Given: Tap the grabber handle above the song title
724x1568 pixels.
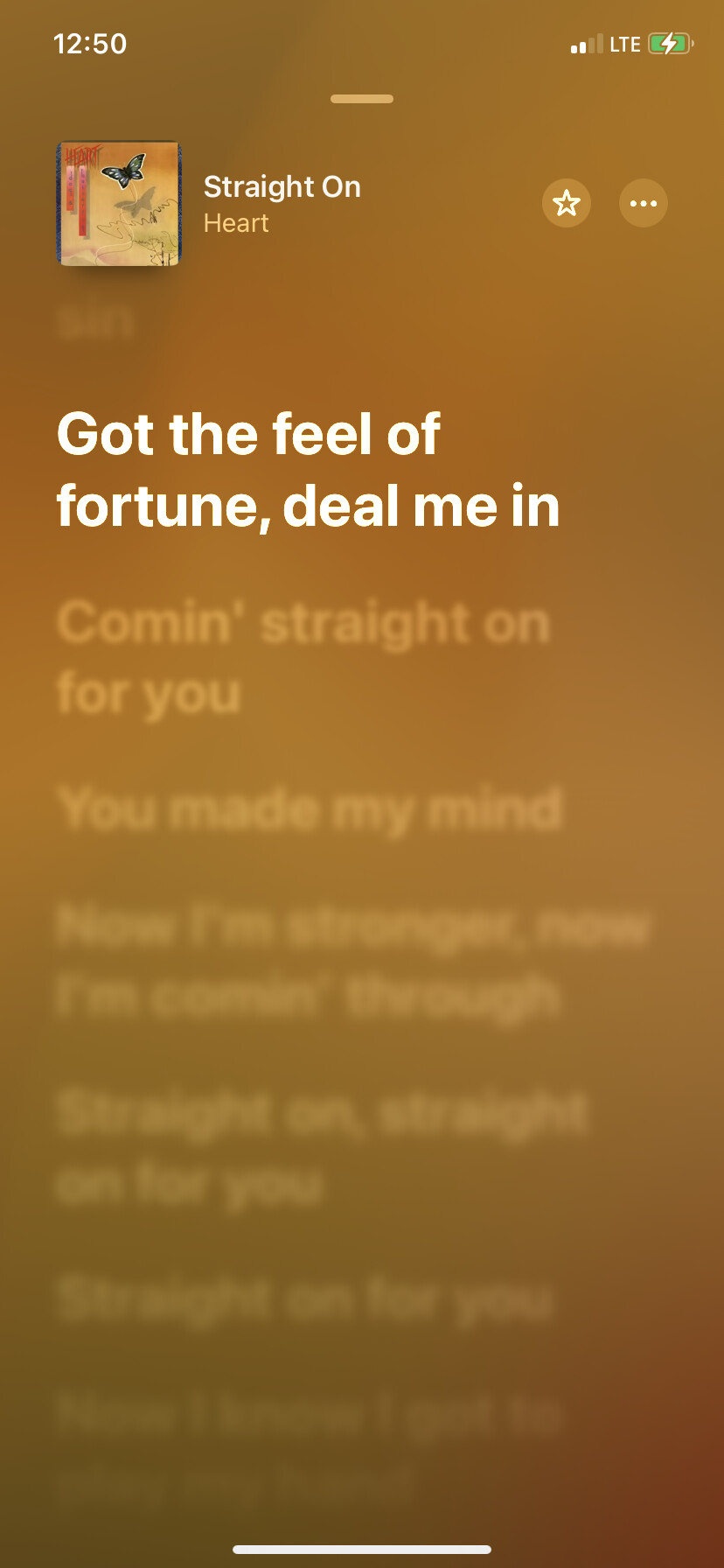Looking at the screenshot, I should point(362,99).
